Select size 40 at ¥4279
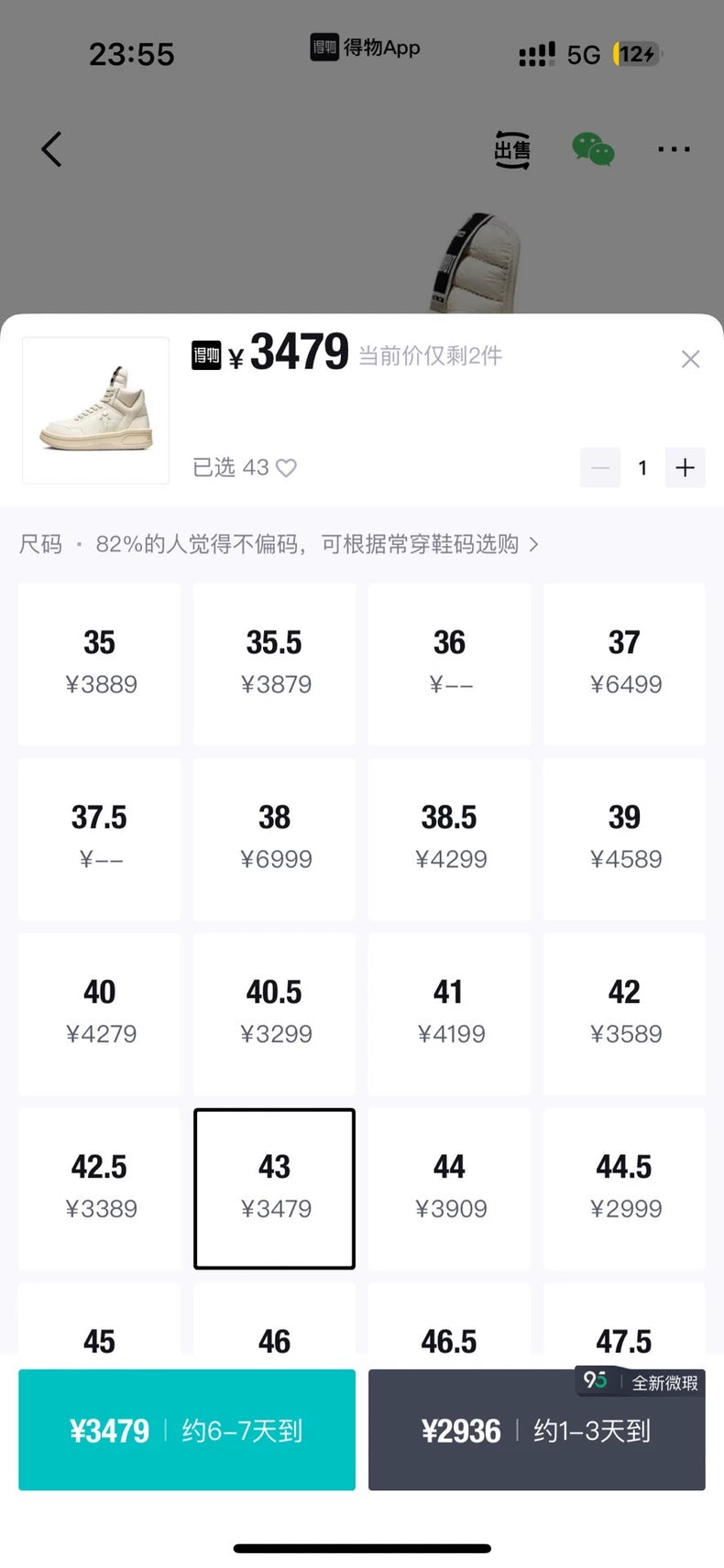This screenshot has height=1568, width=724. (100, 1013)
